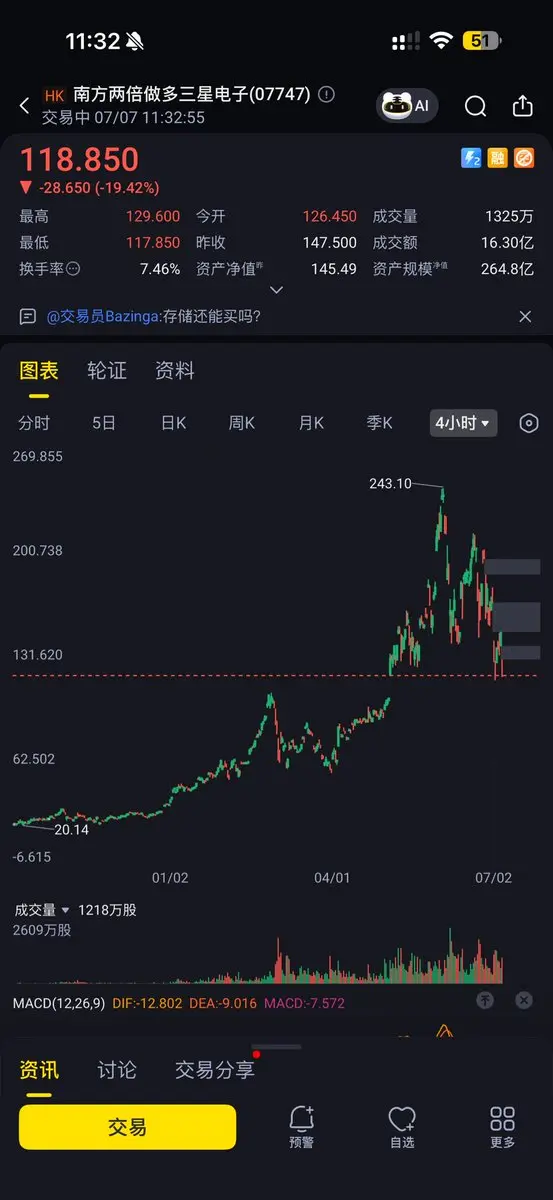The image size is (553, 1200).
Task: Share this stock page
Action: pyautogui.click(x=523, y=106)
